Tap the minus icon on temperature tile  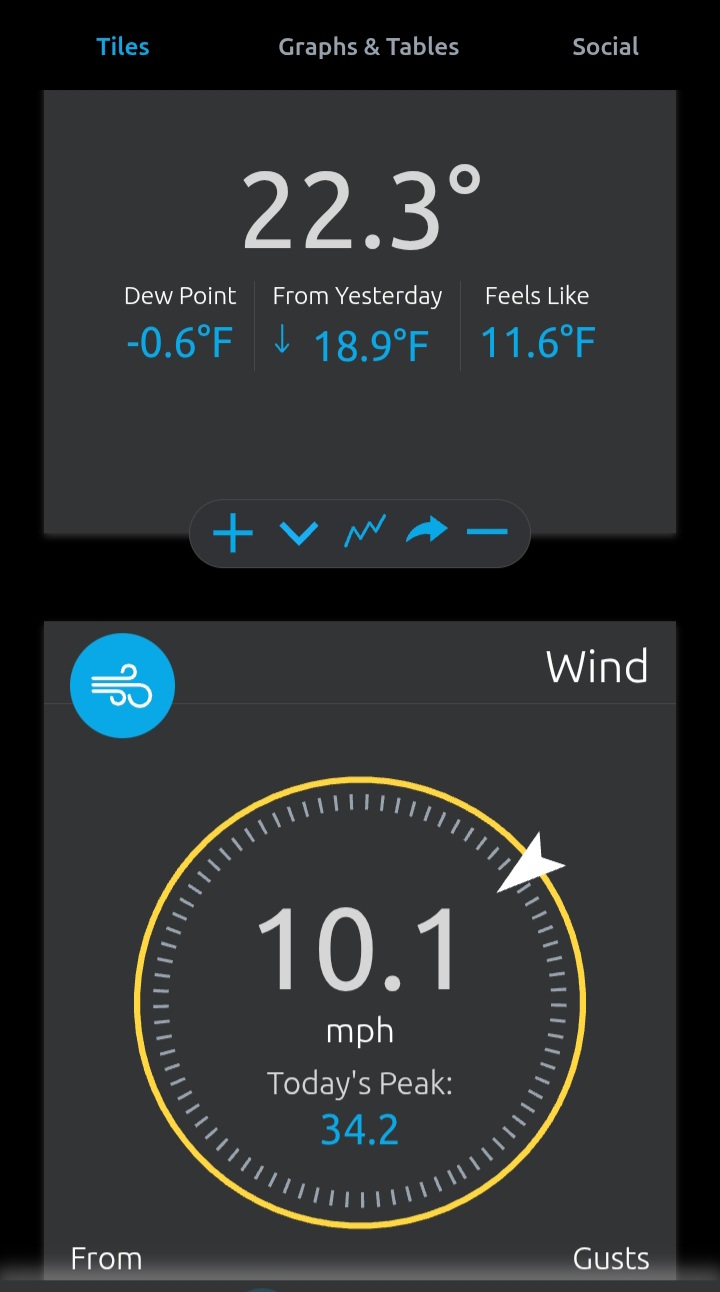click(487, 533)
